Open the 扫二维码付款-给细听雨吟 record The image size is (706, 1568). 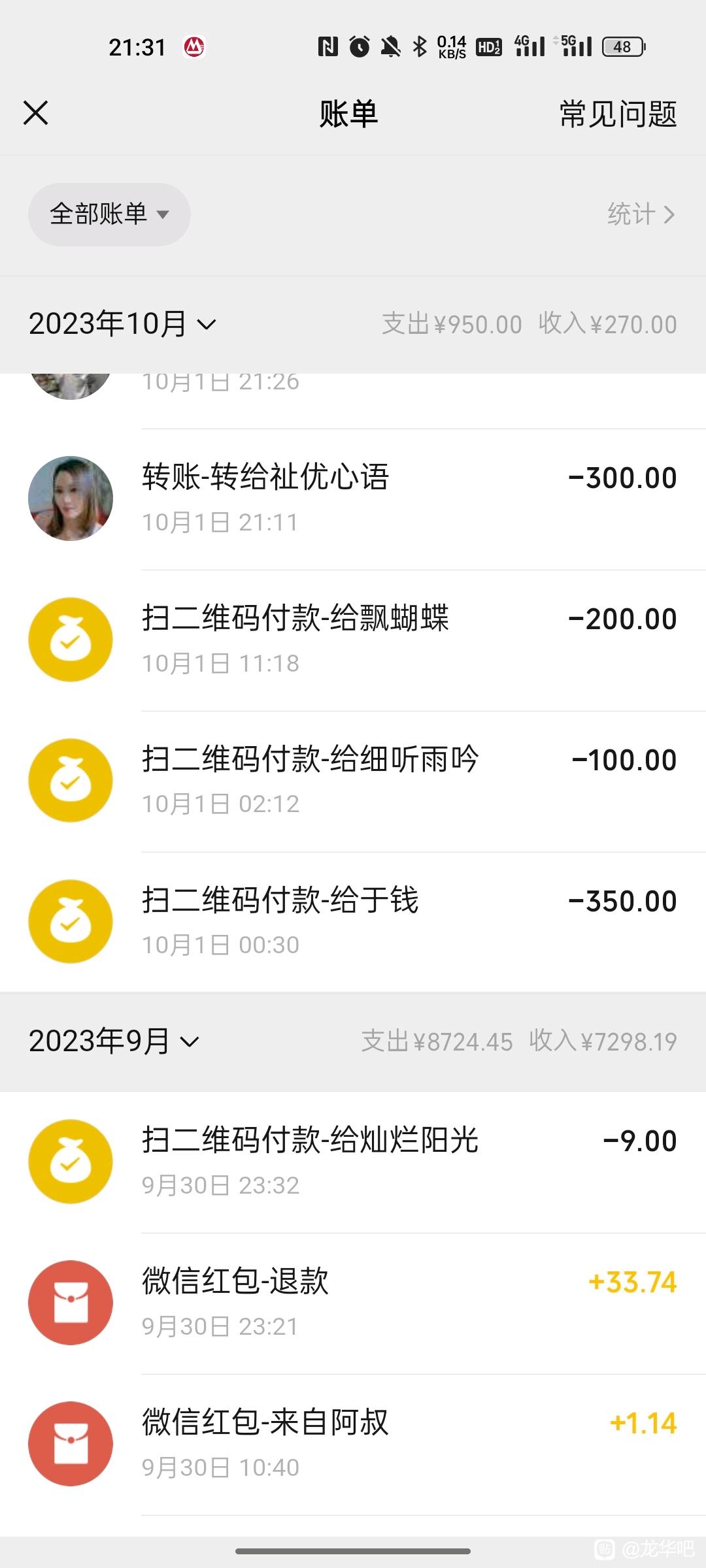tap(353, 781)
